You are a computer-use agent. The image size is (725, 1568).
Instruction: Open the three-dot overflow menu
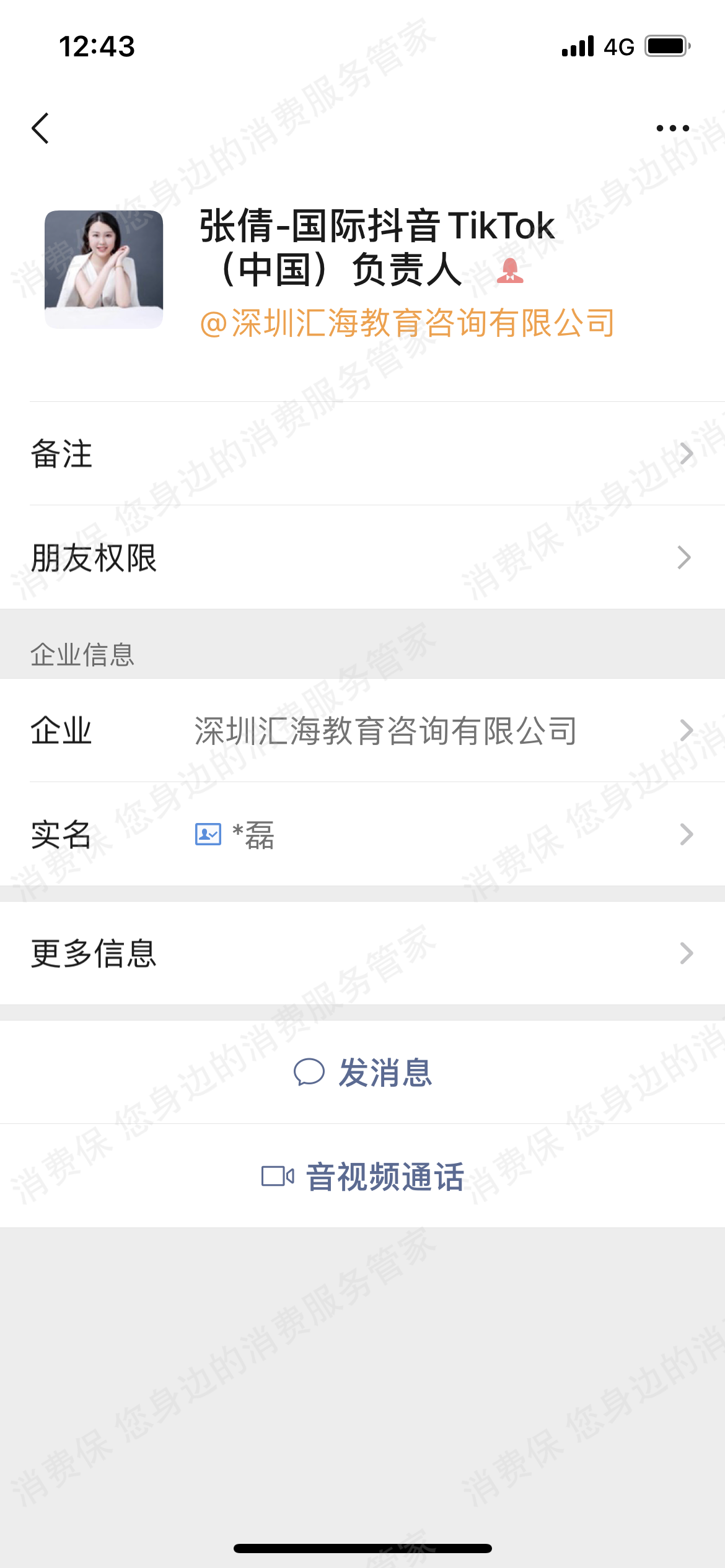(672, 128)
